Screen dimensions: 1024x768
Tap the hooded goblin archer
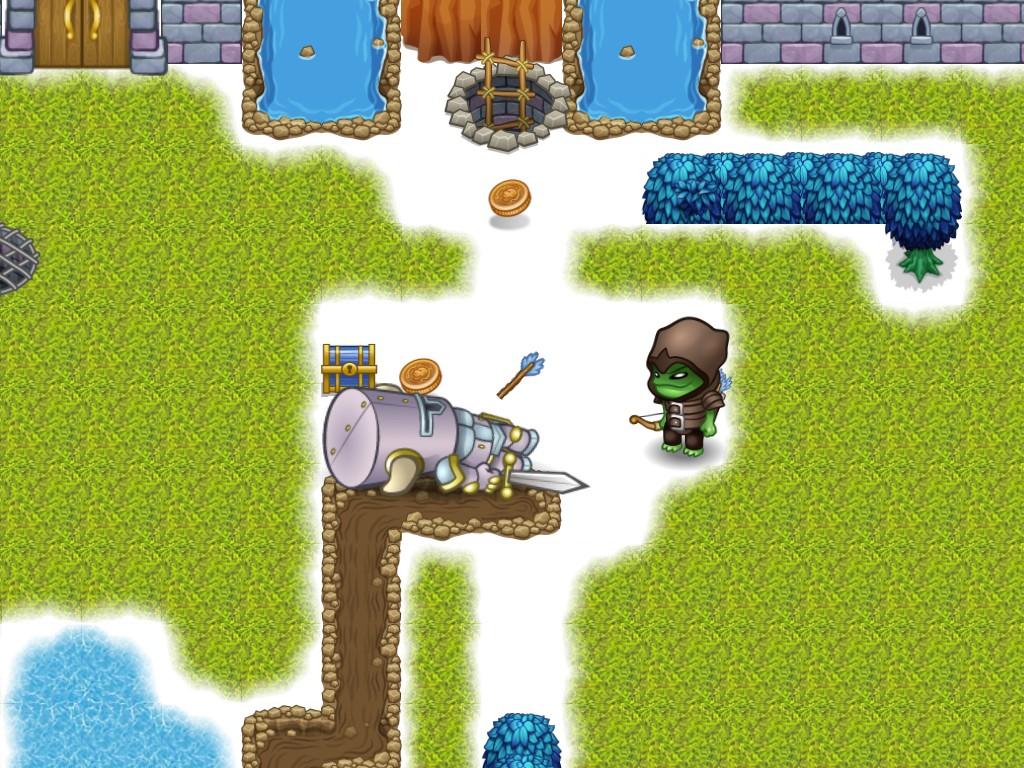point(687,390)
